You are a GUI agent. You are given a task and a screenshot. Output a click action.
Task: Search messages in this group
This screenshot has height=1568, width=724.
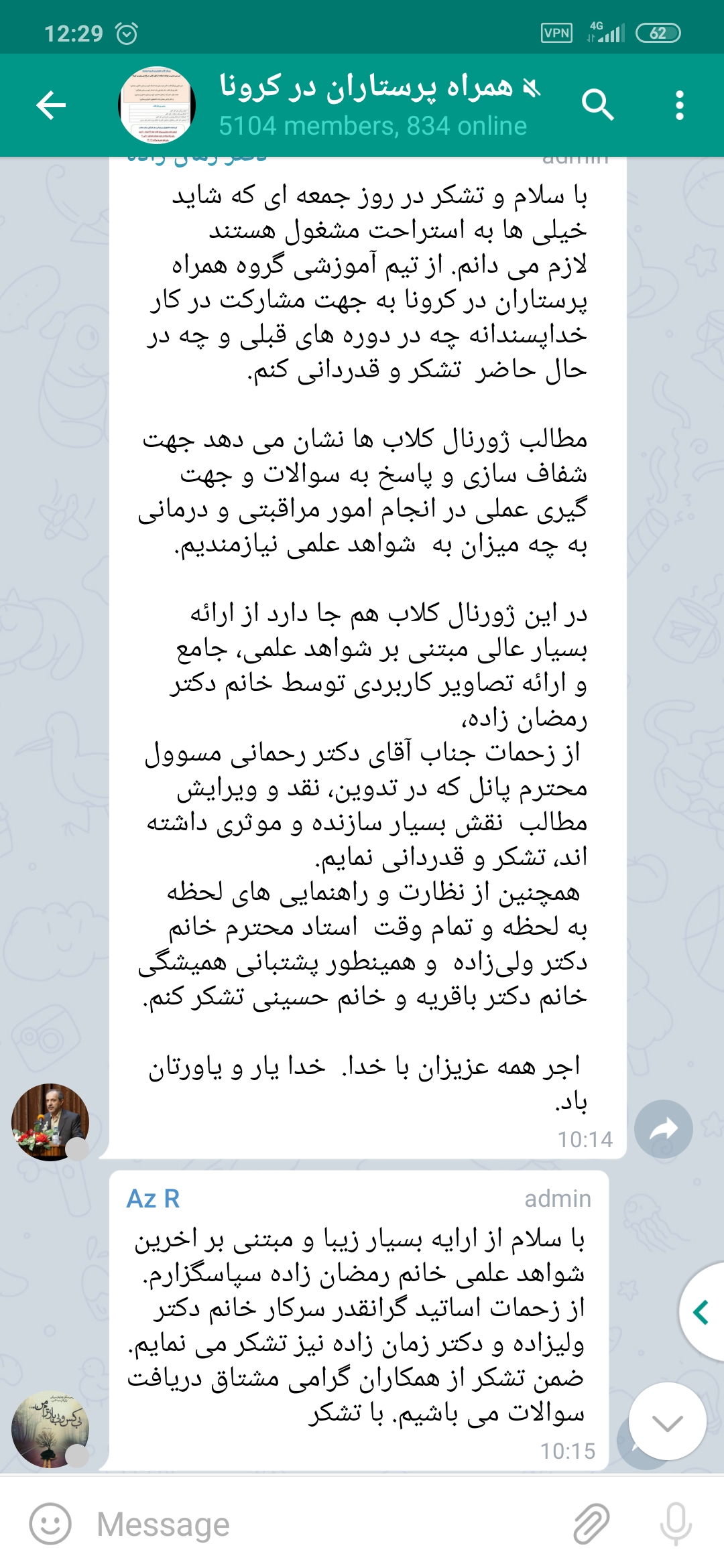597,105
